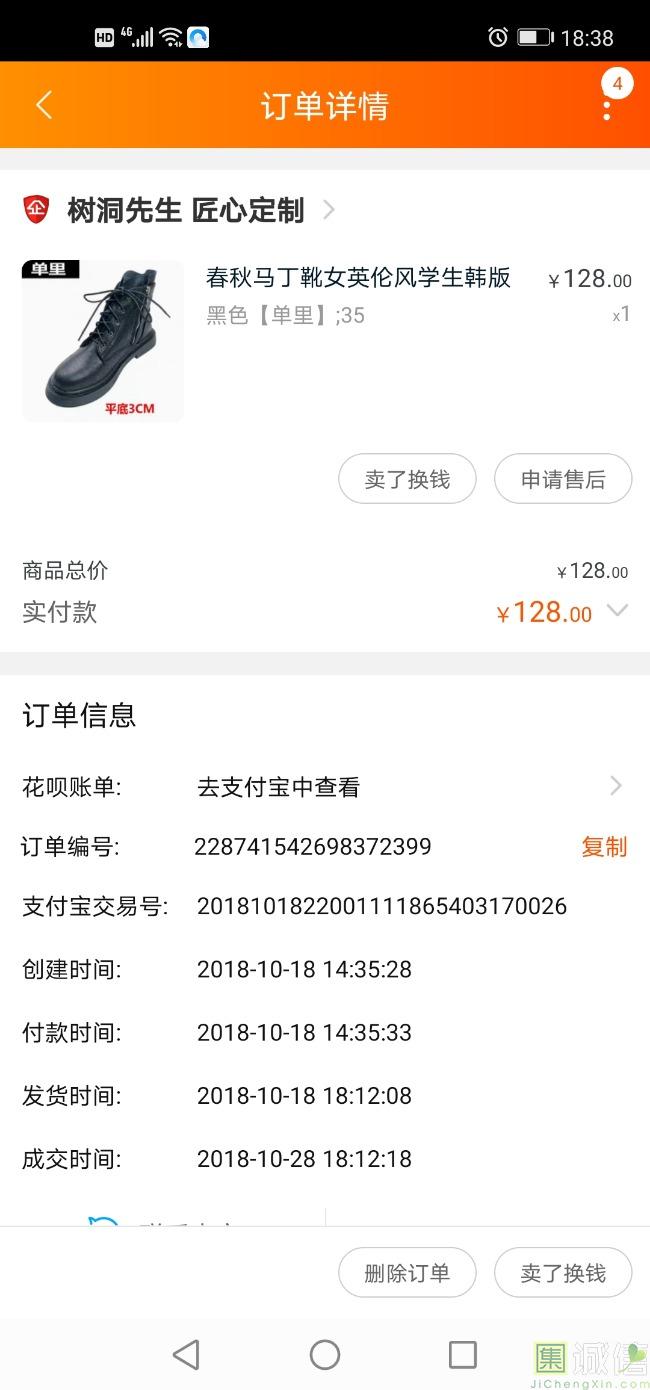Image resolution: width=650 pixels, height=1390 pixels.
Task: Tap the system back navigation button
Action: 186,1355
